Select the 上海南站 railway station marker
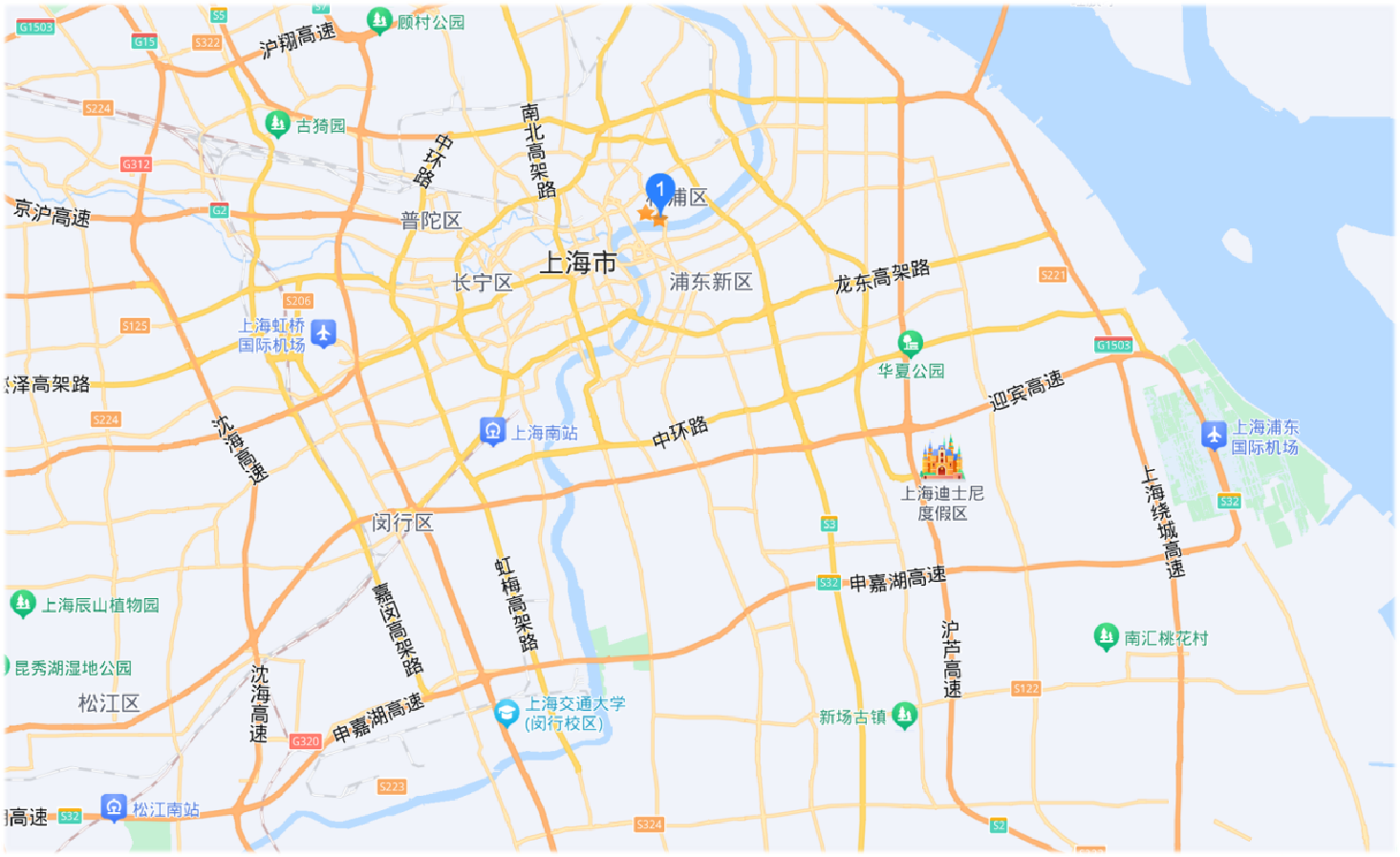The height and width of the screenshot is (857, 1400). [492, 432]
